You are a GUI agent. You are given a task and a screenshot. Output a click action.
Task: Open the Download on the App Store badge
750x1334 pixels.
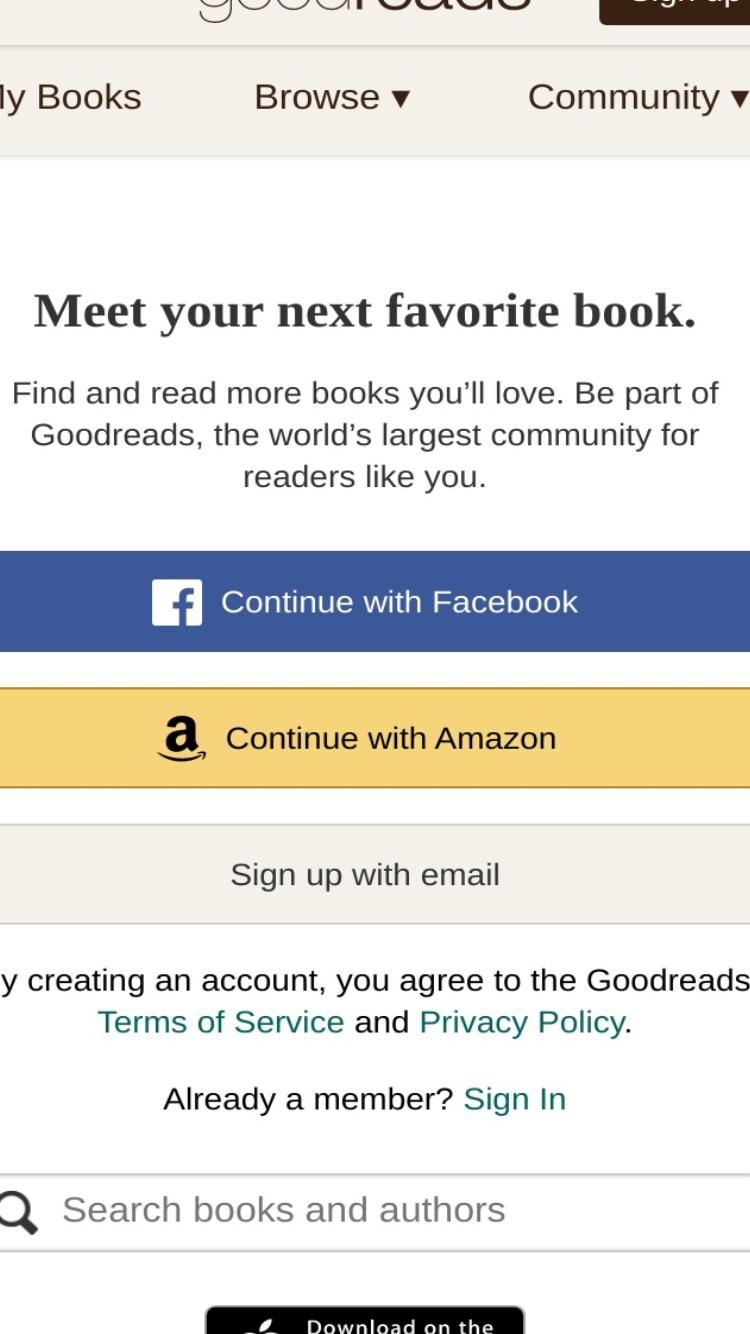click(365, 1320)
